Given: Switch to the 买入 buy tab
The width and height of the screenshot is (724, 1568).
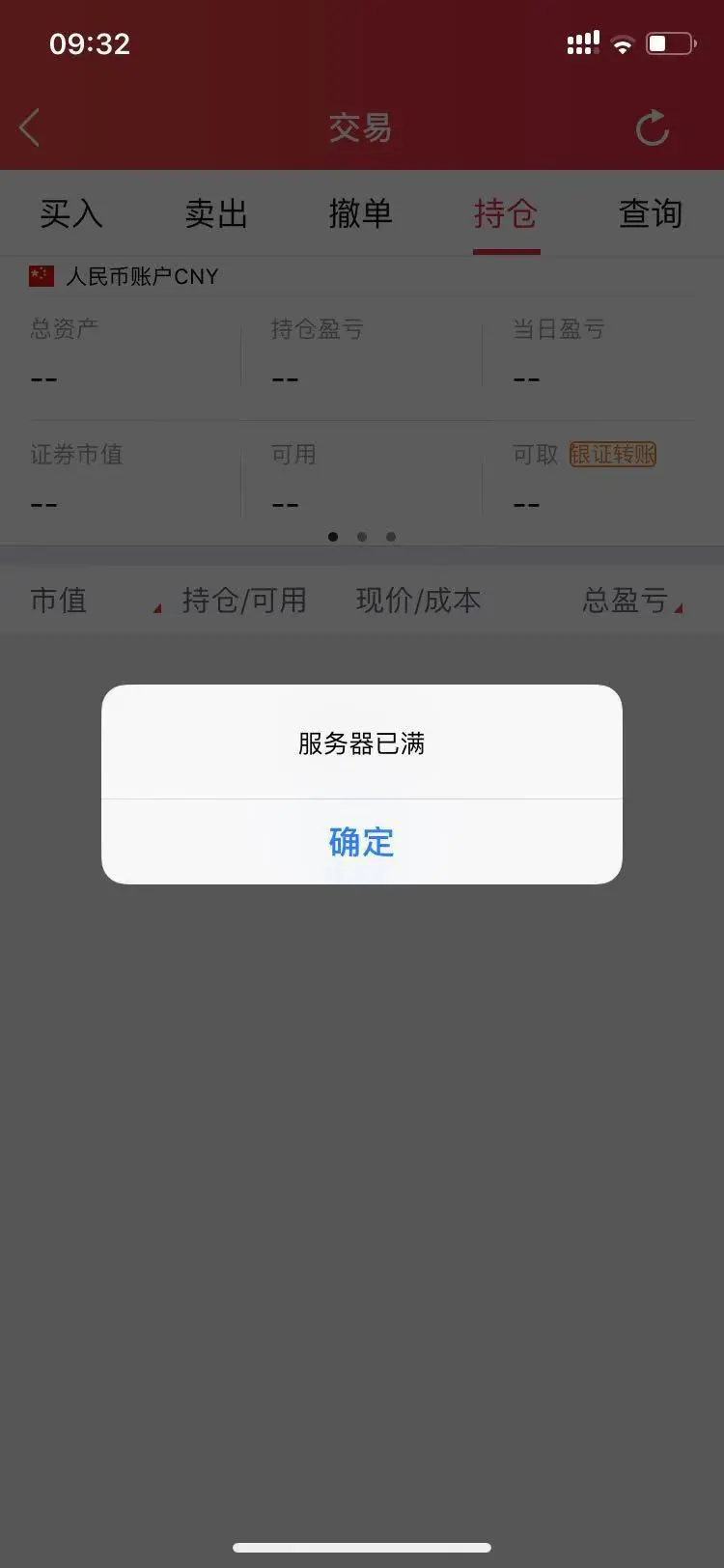Looking at the screenshot, I should (x=70, y=213).
